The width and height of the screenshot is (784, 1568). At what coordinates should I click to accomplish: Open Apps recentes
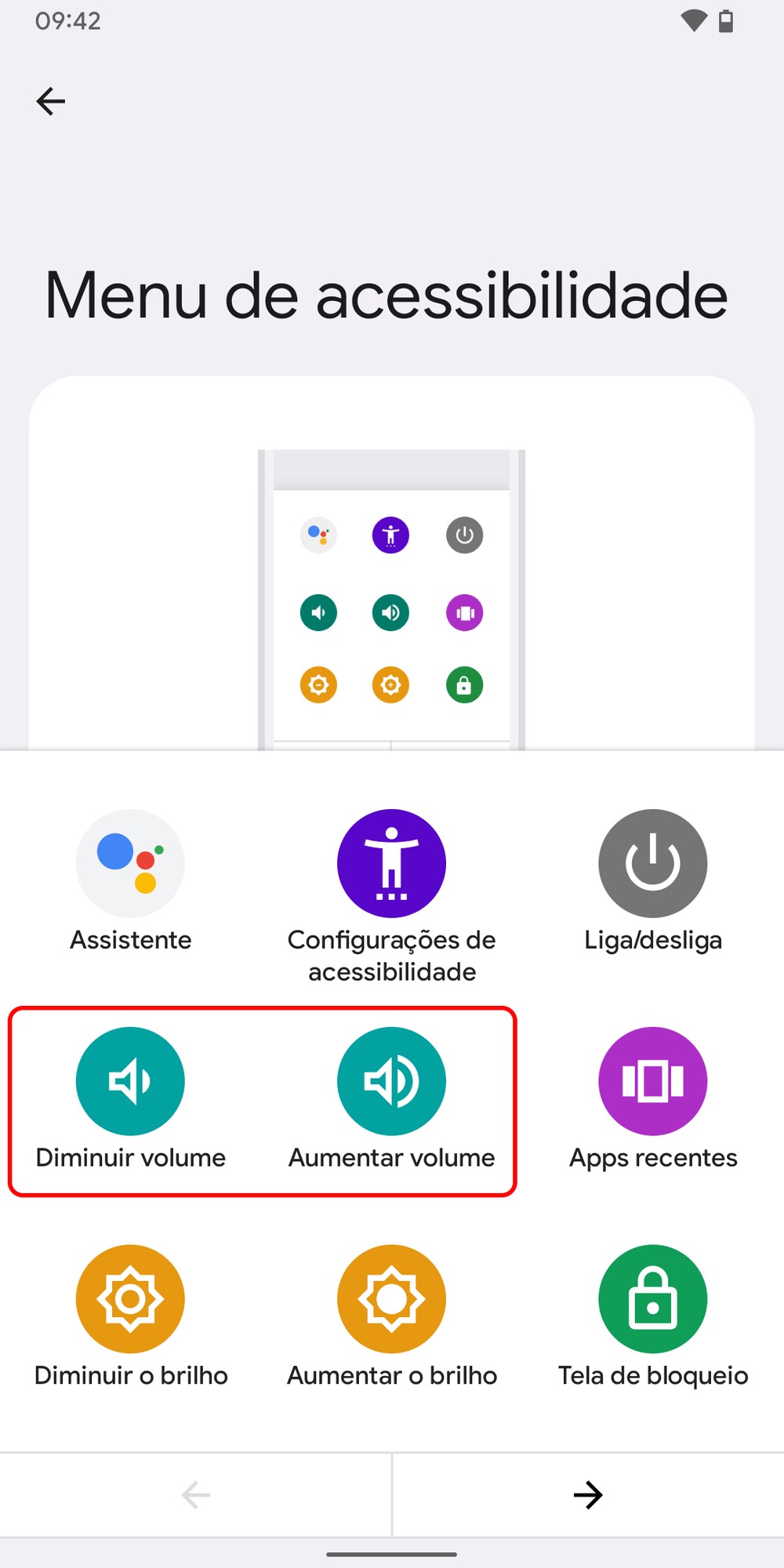pyautogui.click(x=652, y=1082)
